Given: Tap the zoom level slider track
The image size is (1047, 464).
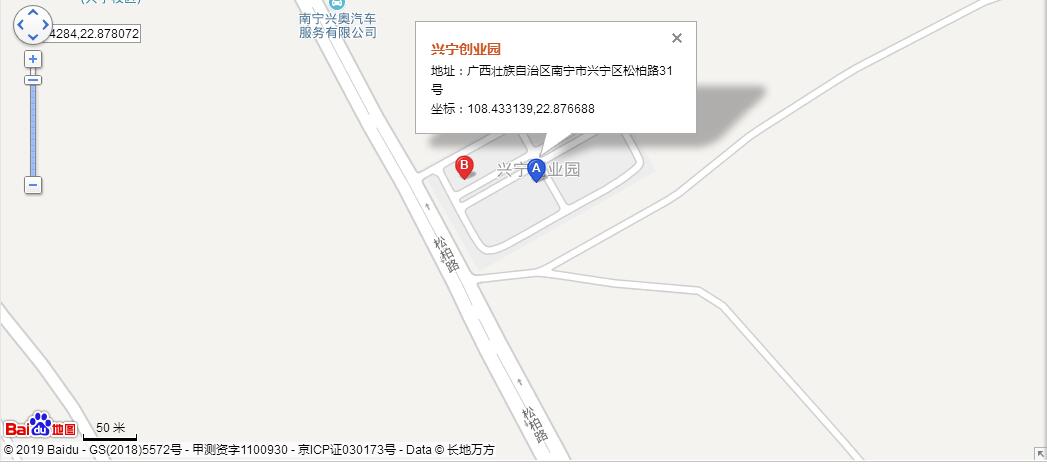Looking at the screenshot, I should pos(33,130).
